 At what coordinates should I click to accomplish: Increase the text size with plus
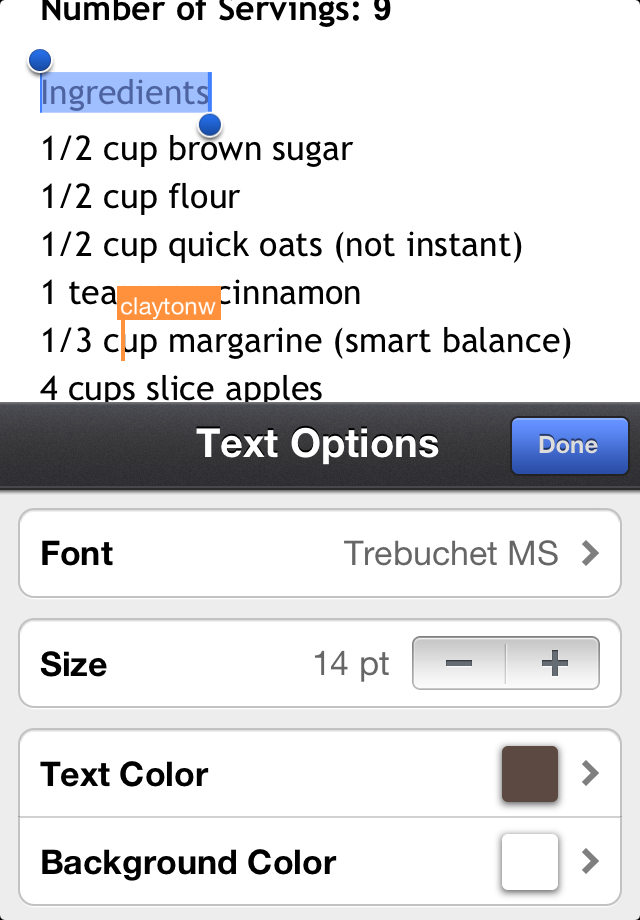553,664
